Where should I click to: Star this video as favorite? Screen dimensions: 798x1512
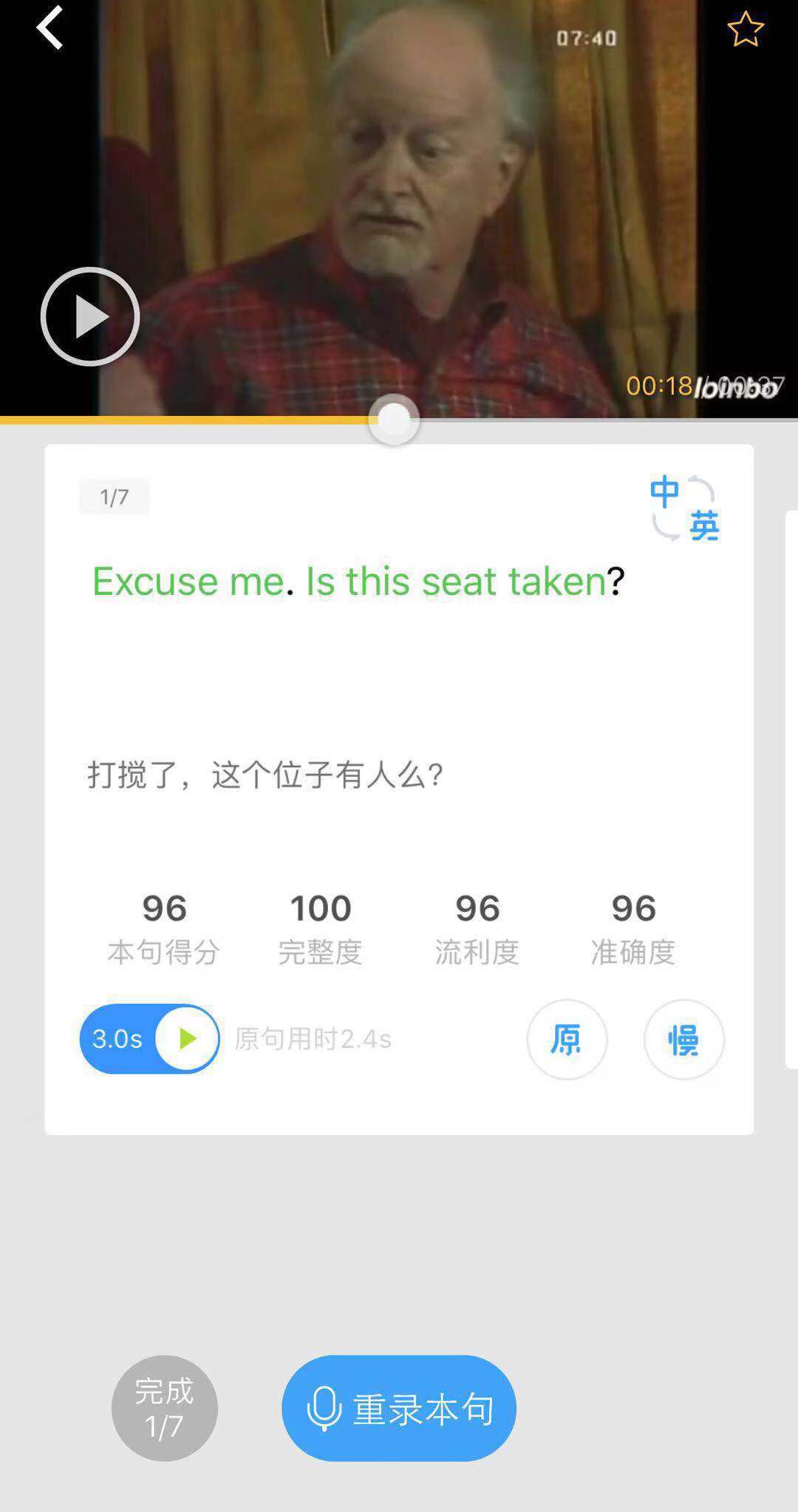click(745, 28)
